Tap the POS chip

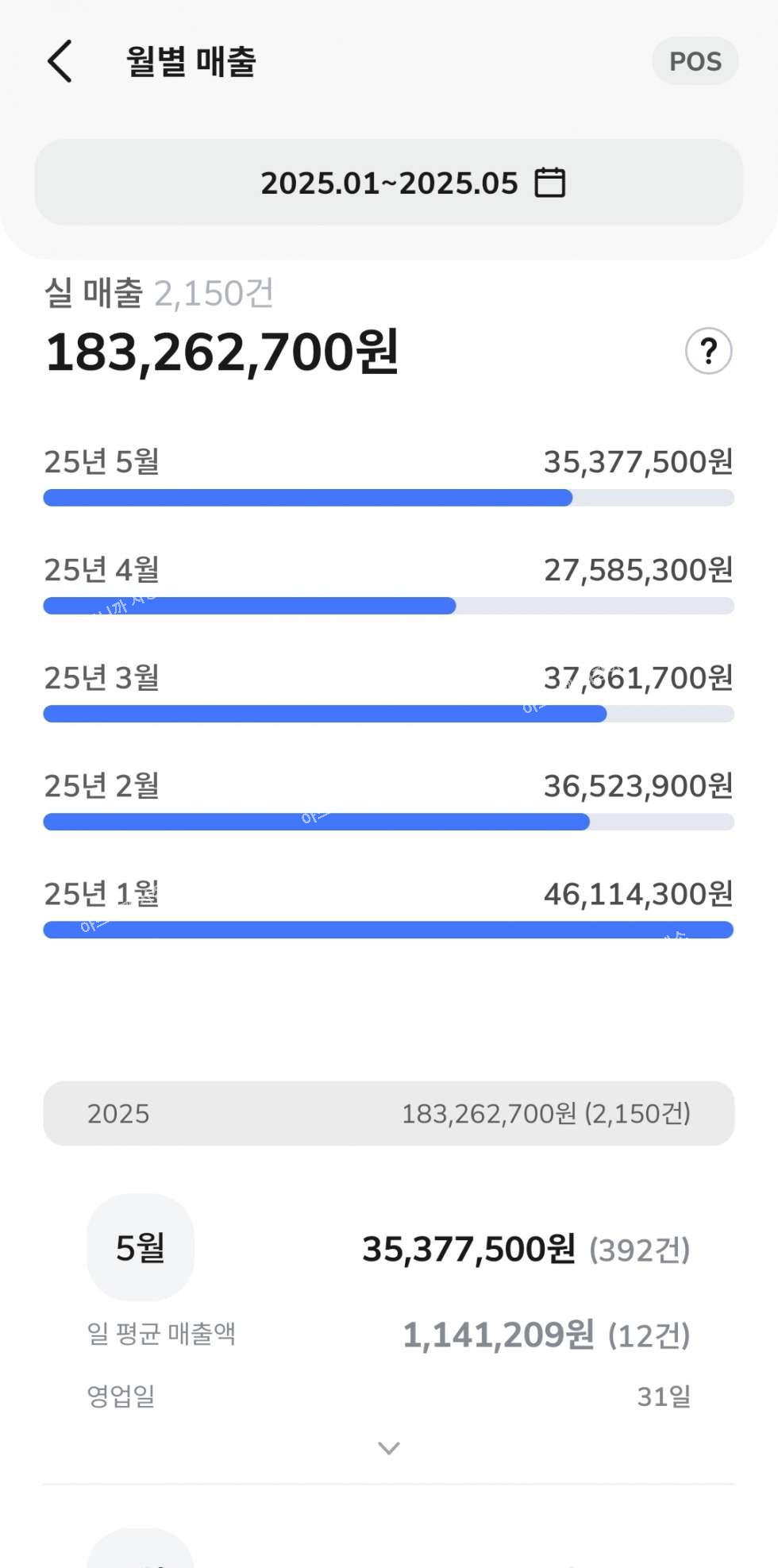695,61
